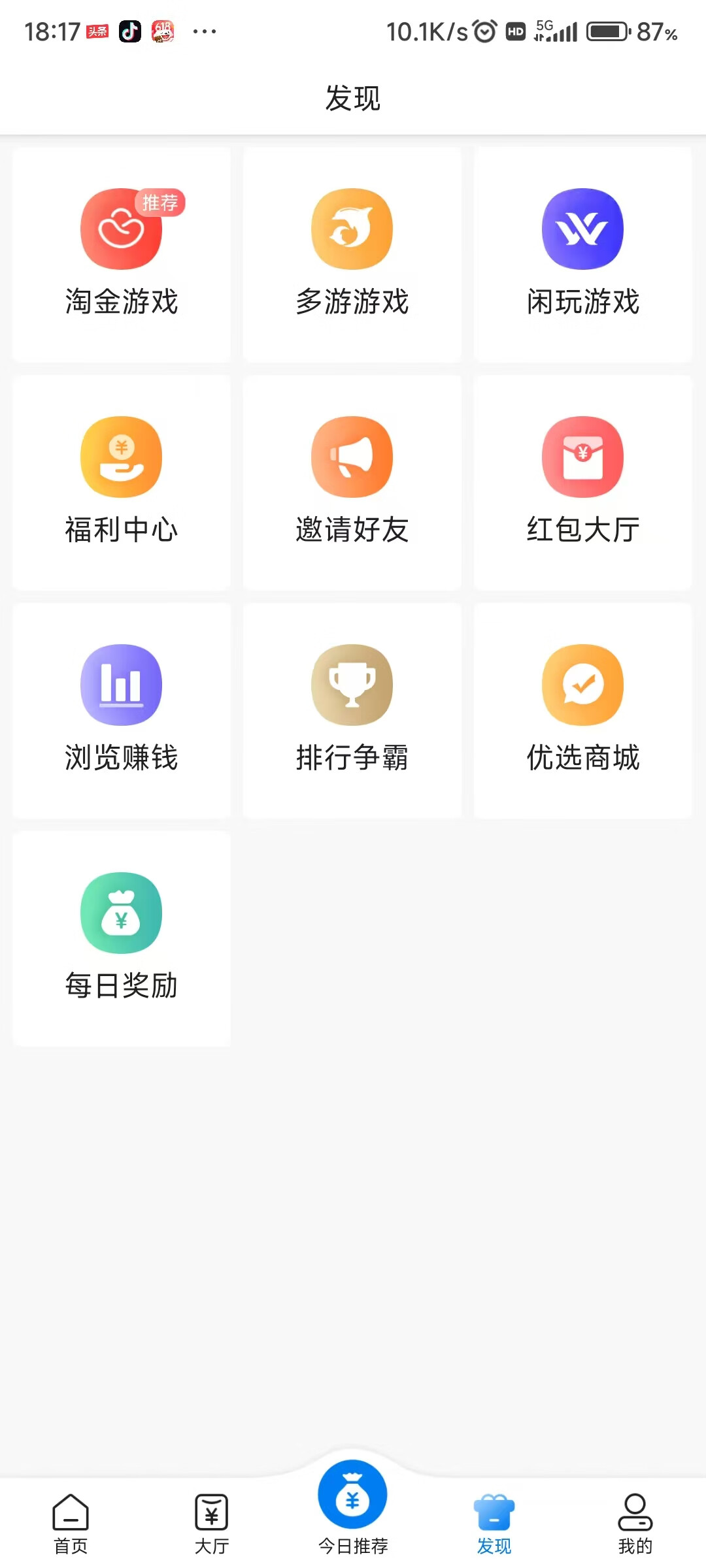Open 浏览赚钱
Screen dimensions: 706x1568
click(122, 711)
